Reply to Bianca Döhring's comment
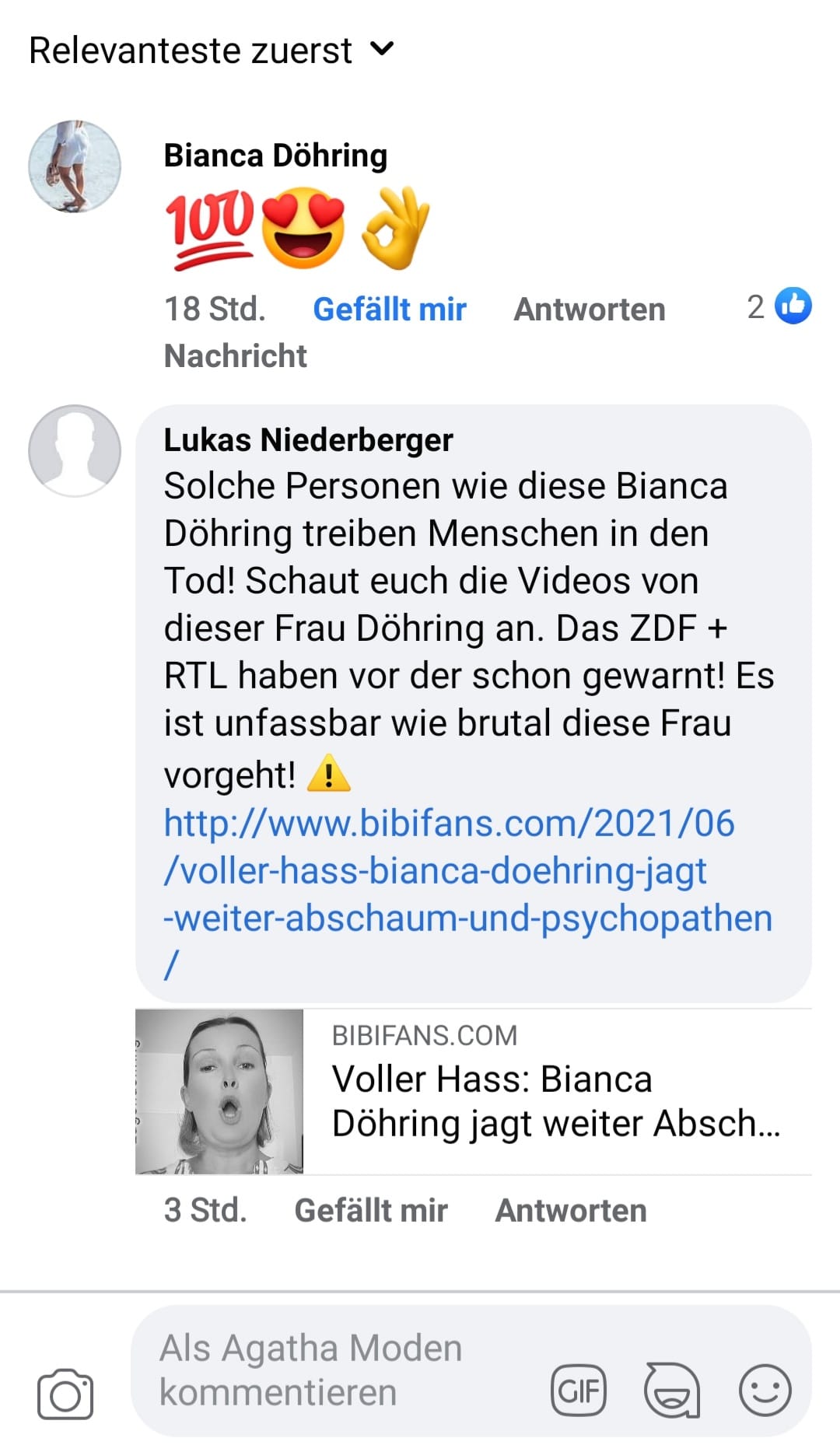 coord(590,310)
